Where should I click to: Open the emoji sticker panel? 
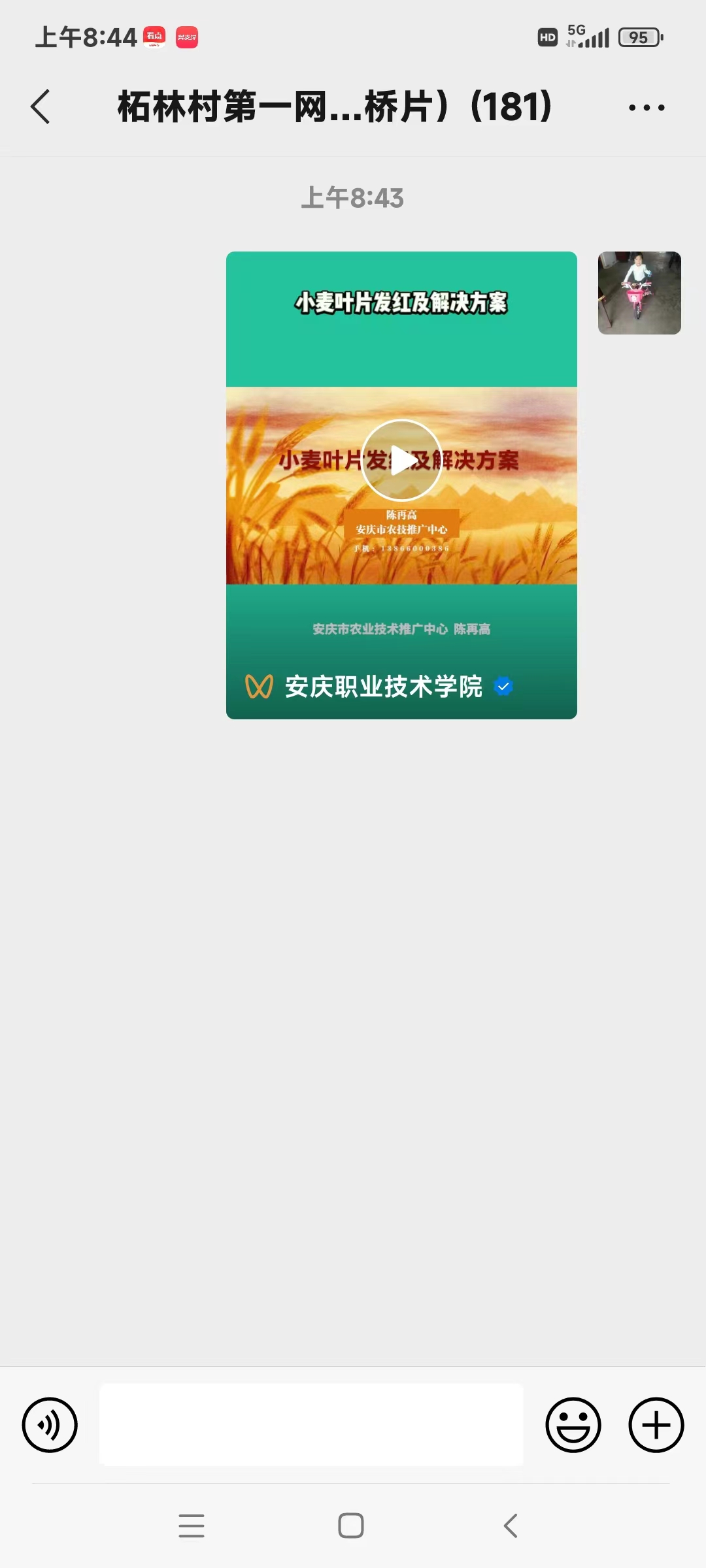(x=573, y=1425)
